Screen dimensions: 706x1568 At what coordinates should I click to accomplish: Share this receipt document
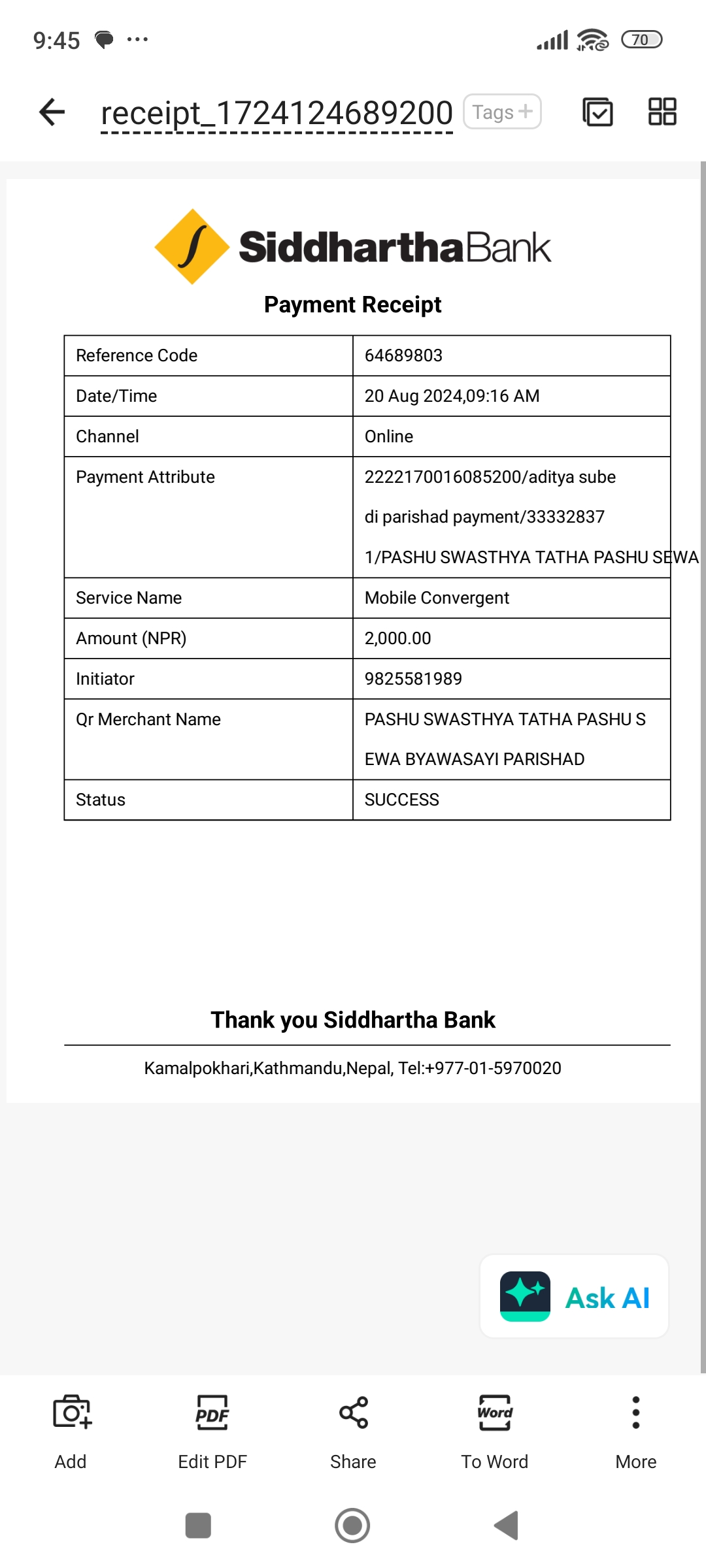click(353, 1431)
